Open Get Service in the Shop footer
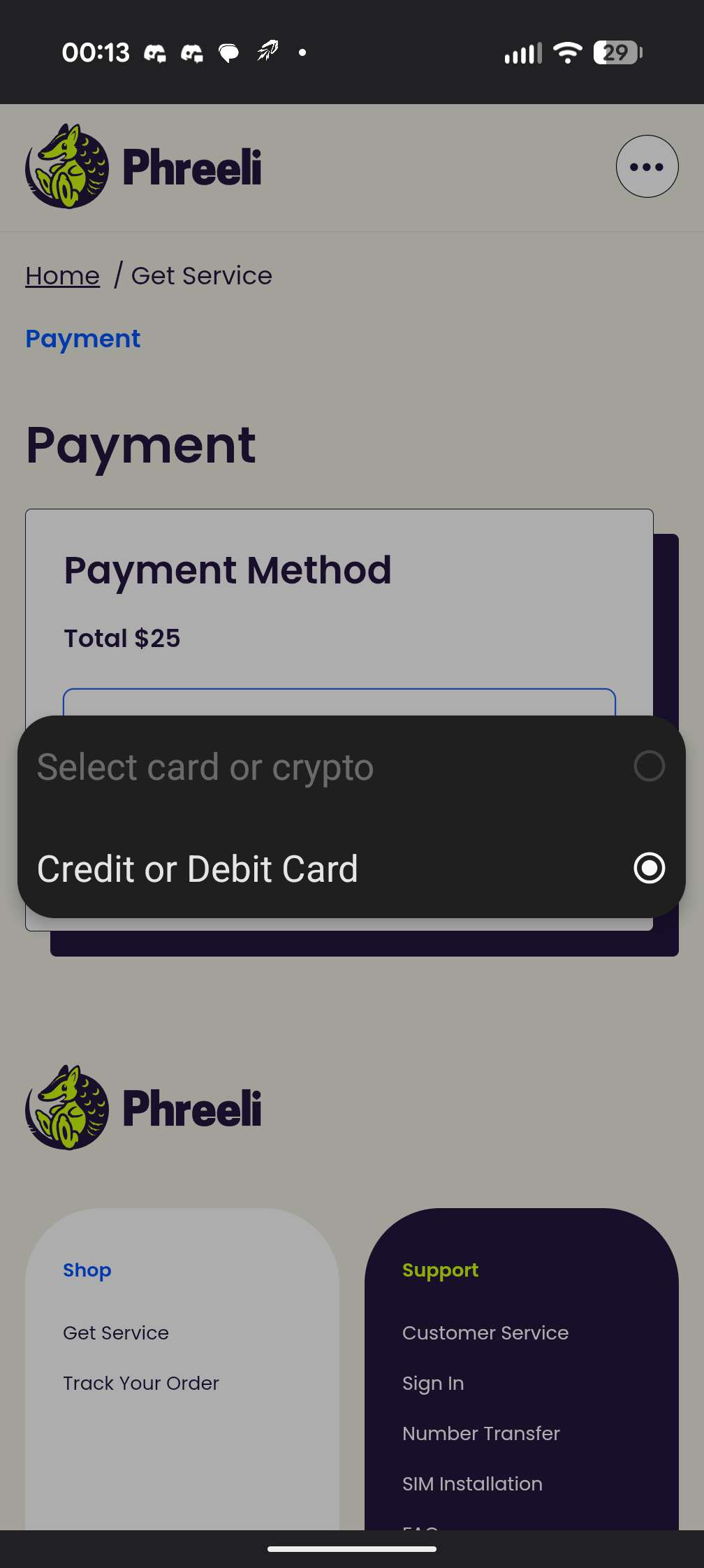704x1568 pixels. [116, 1333]
